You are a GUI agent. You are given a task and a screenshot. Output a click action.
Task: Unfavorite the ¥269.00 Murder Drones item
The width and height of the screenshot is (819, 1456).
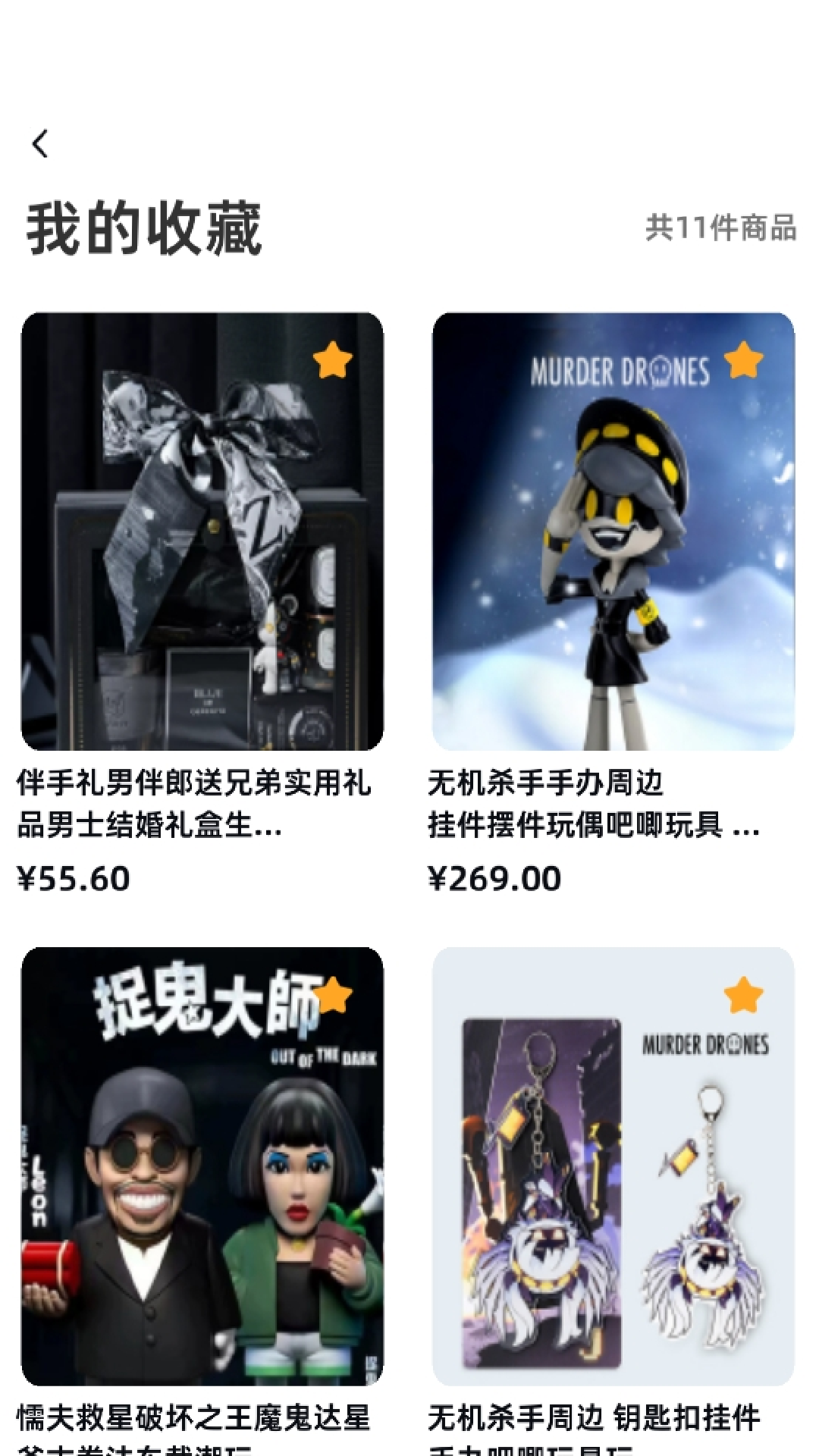coord(745,361)
